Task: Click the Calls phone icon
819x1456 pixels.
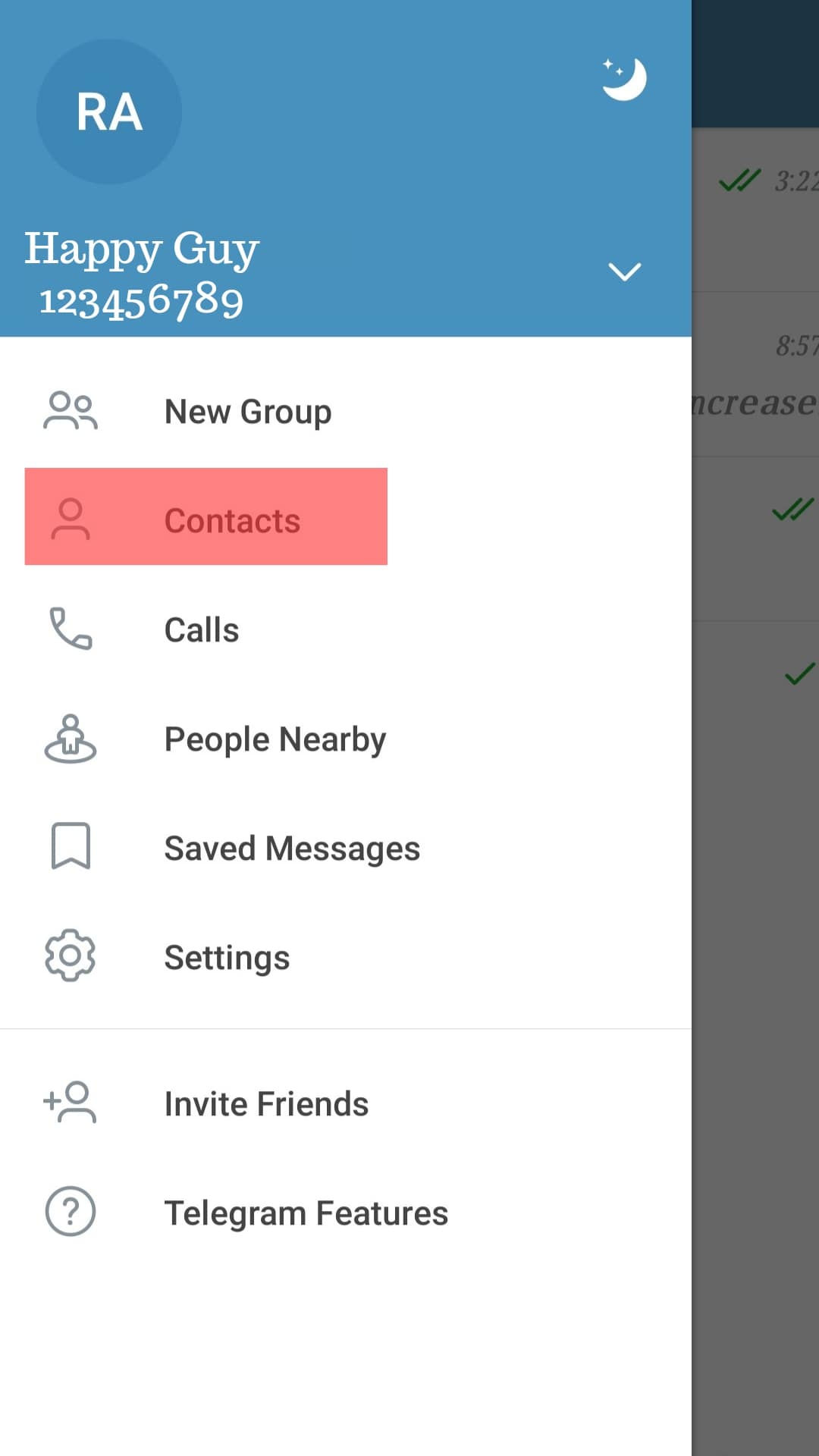Action: [71, 628]
